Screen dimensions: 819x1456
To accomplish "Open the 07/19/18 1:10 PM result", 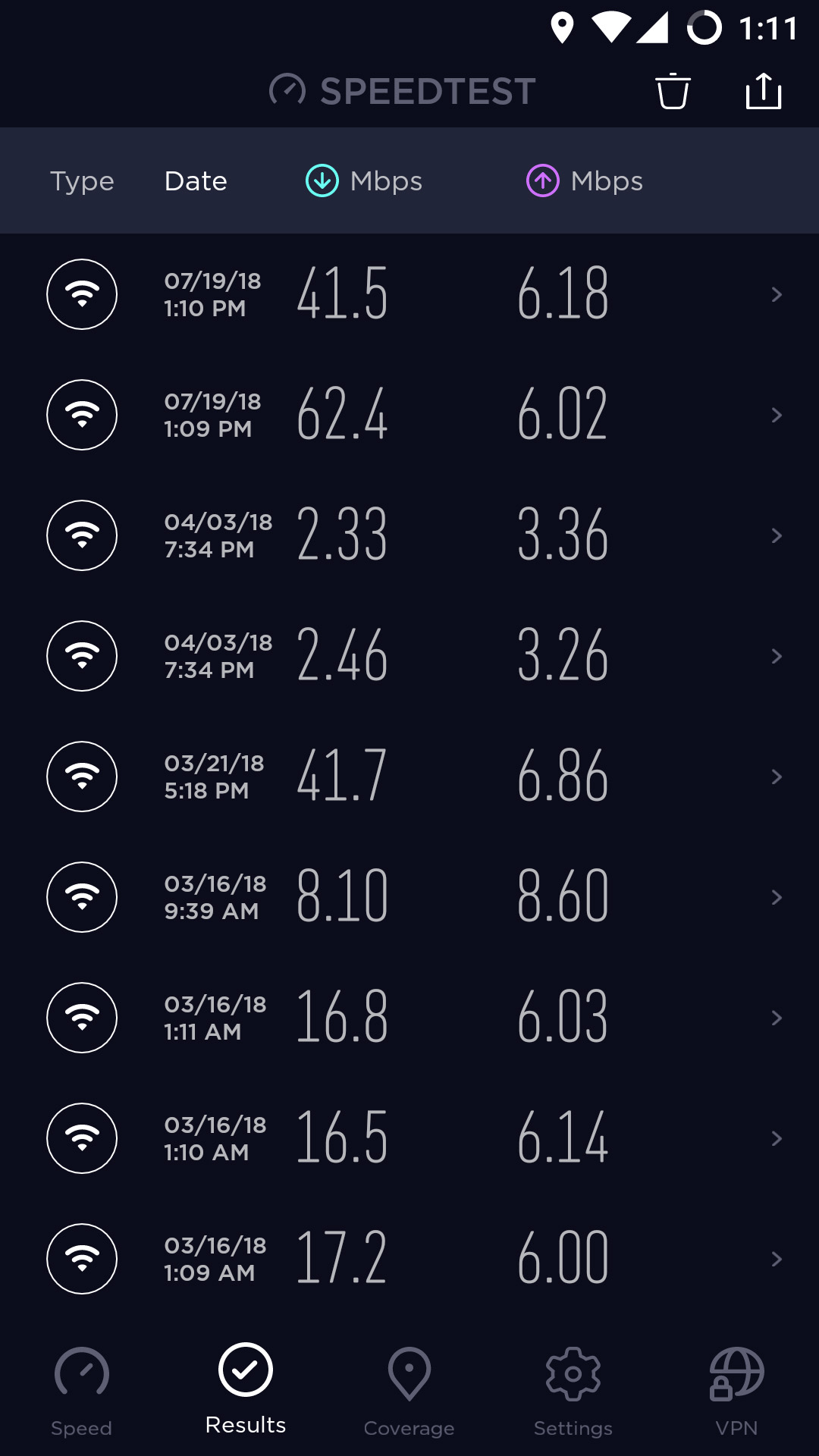I will (x=409, y=294).
